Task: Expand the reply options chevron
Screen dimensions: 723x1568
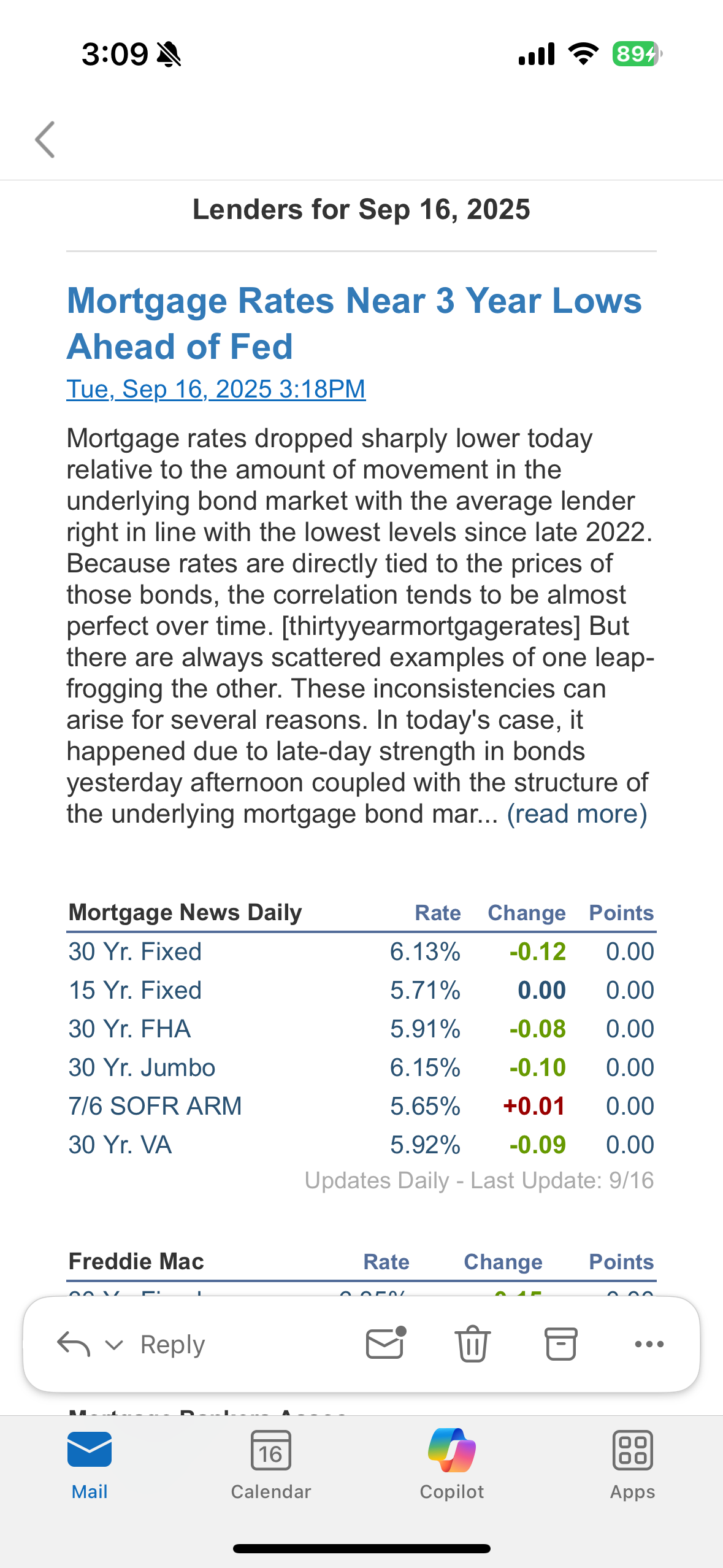Action: (114, 1345)
